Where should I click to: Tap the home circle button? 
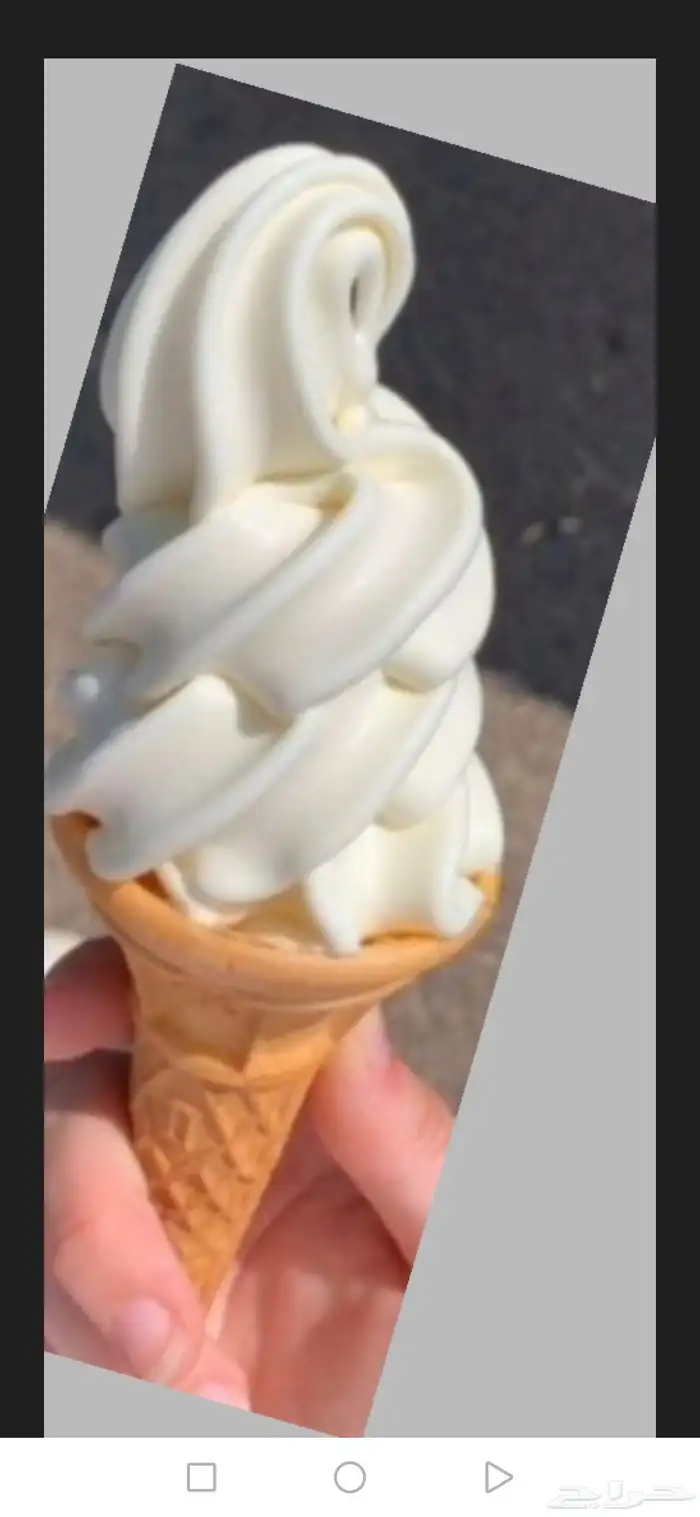(x=350, y=1477)
